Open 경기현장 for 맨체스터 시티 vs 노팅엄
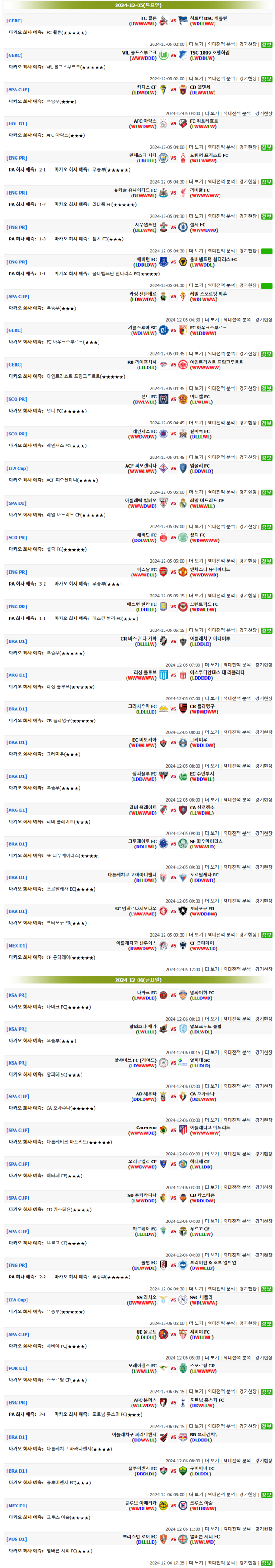 (247, 182)
